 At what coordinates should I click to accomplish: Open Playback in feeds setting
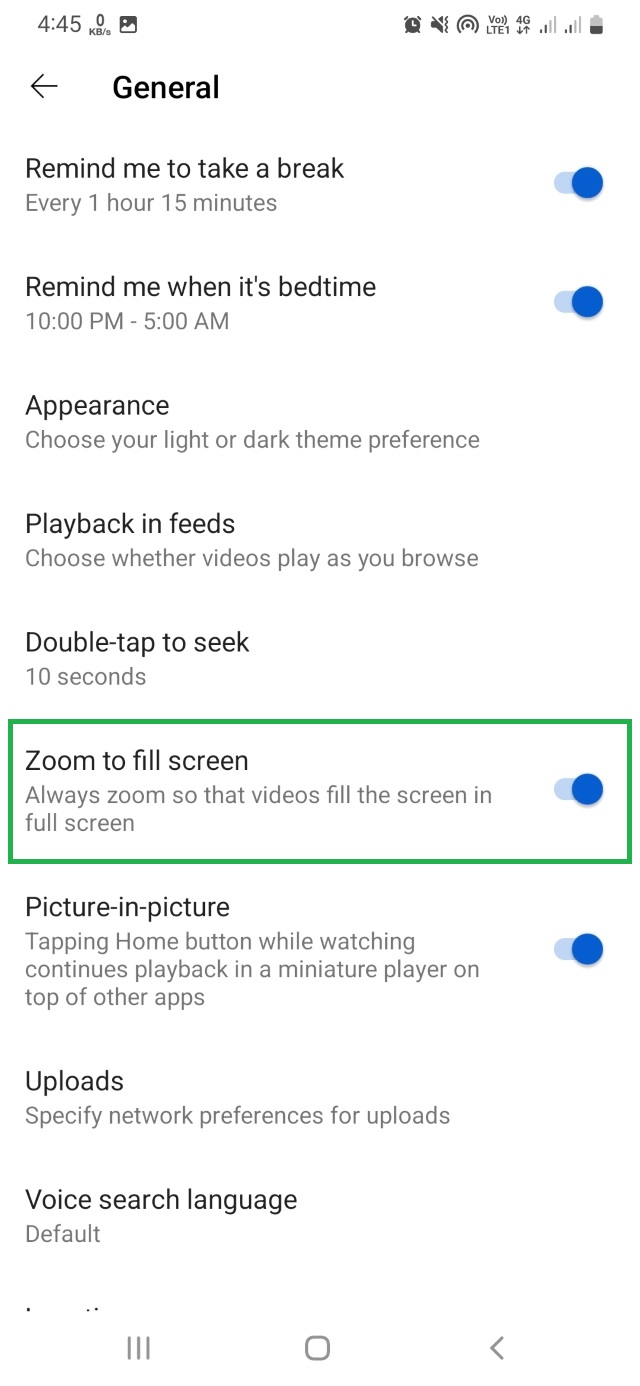coord(252,540)
